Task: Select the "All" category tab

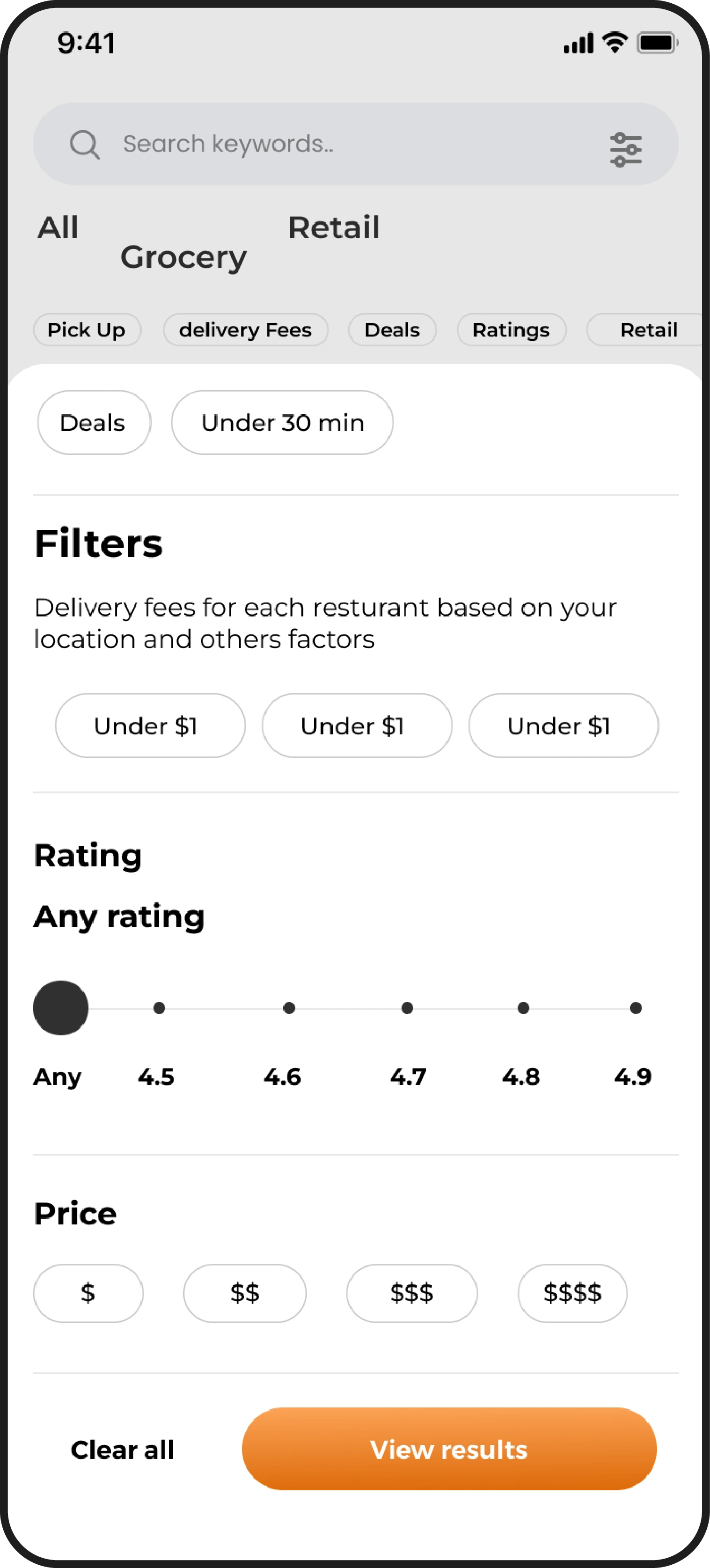Action: (58, 227)
